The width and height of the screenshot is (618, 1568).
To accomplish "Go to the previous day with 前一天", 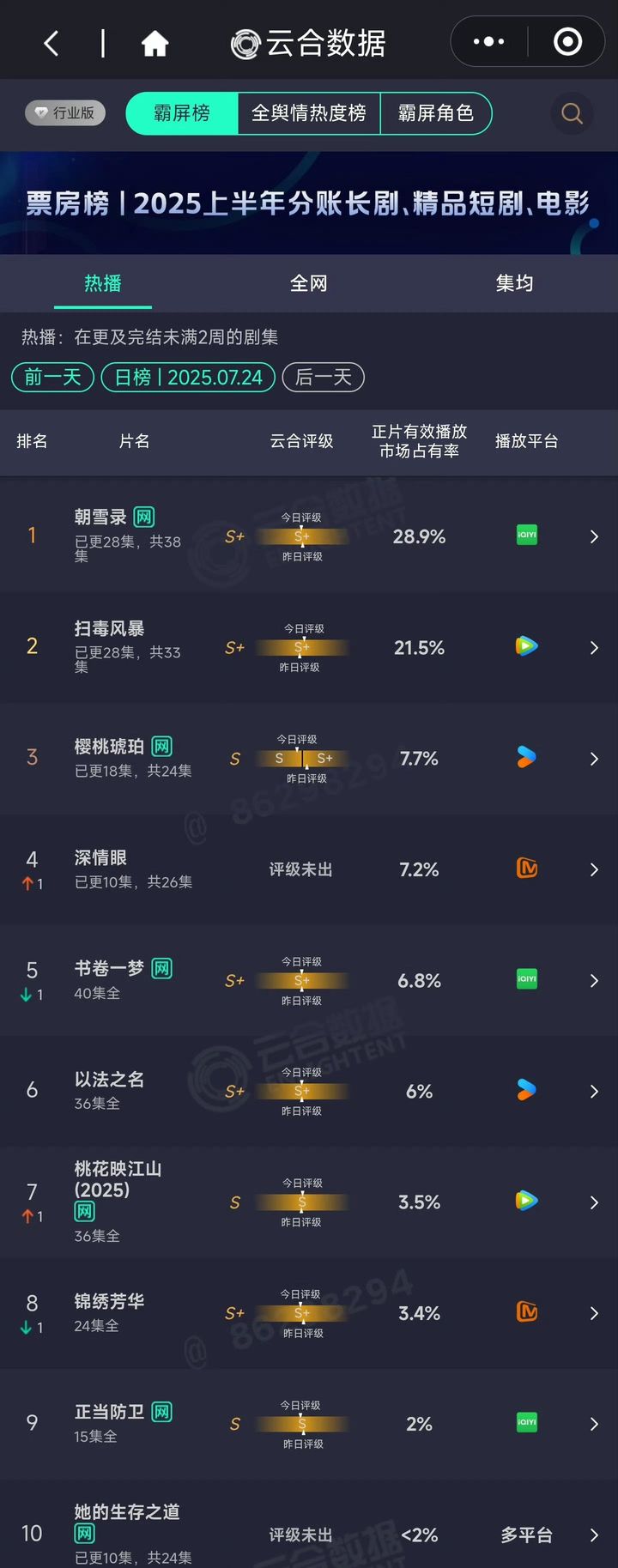I will tap(52, 378).
